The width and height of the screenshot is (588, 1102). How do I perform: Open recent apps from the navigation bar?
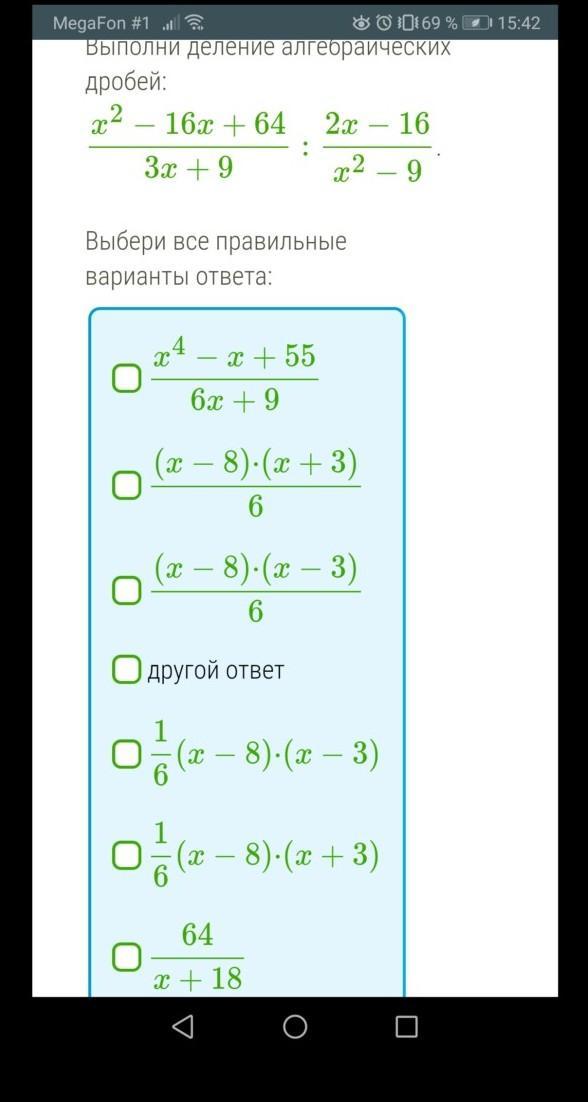tap(407, 1027)
